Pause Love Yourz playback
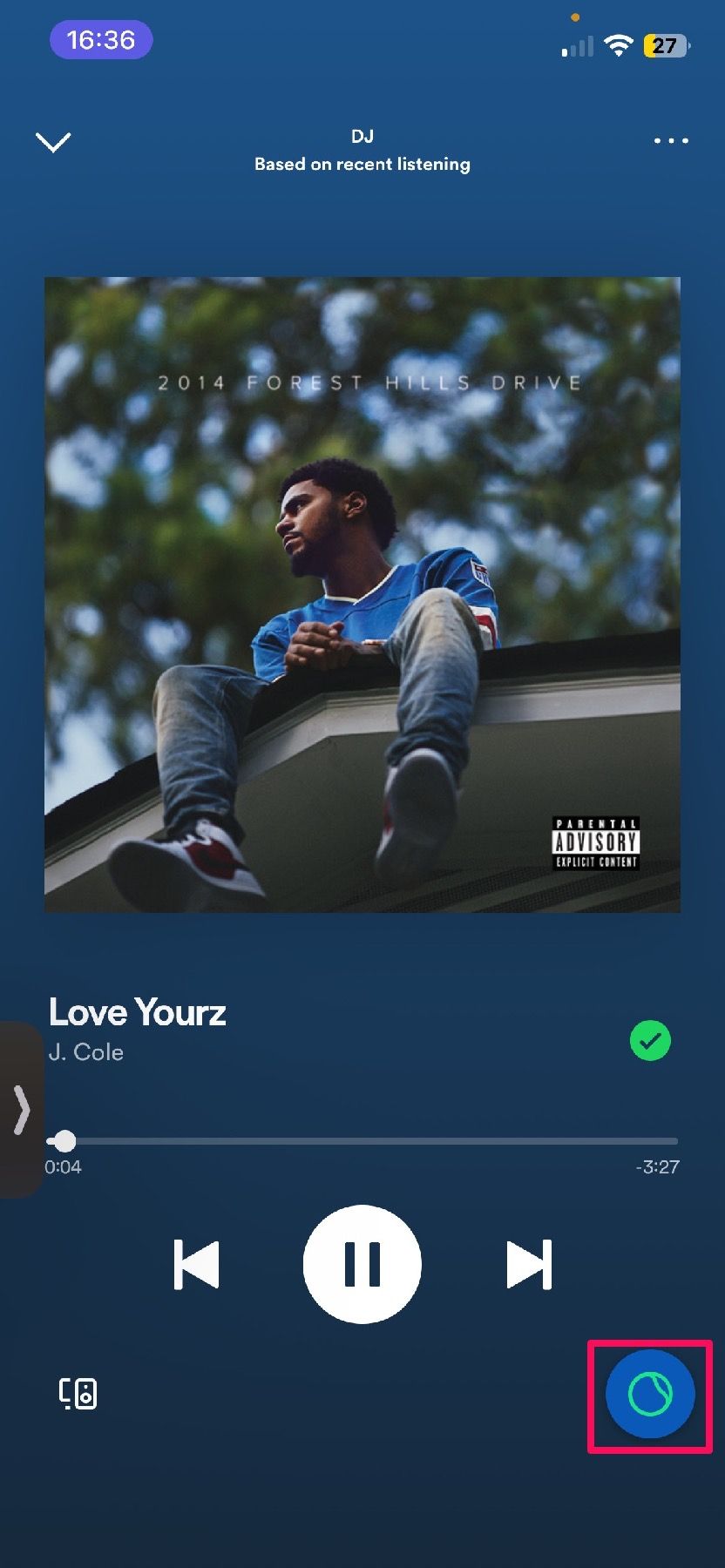Screen dimensions: 725x1568 point(362,1264)
